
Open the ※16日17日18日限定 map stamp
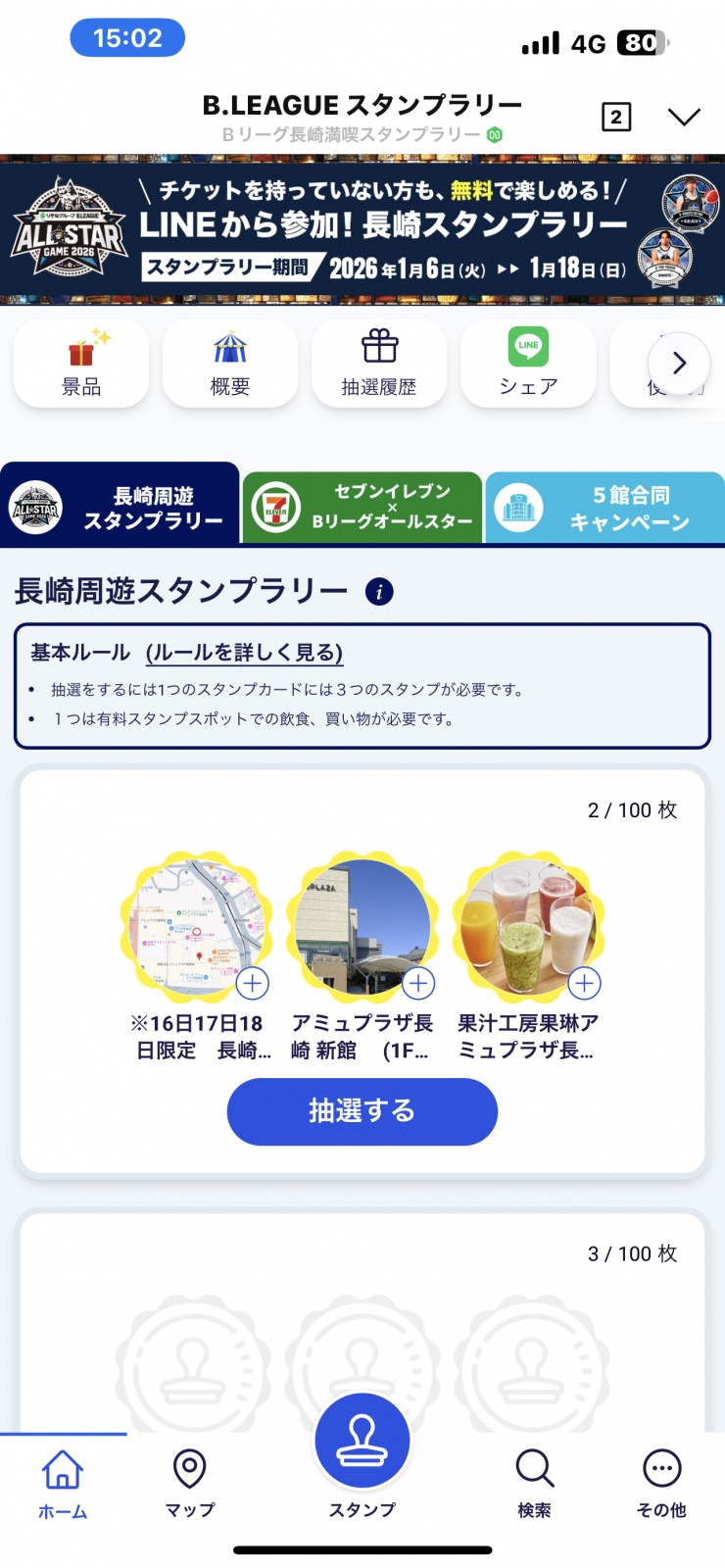(x=196, y=928)
